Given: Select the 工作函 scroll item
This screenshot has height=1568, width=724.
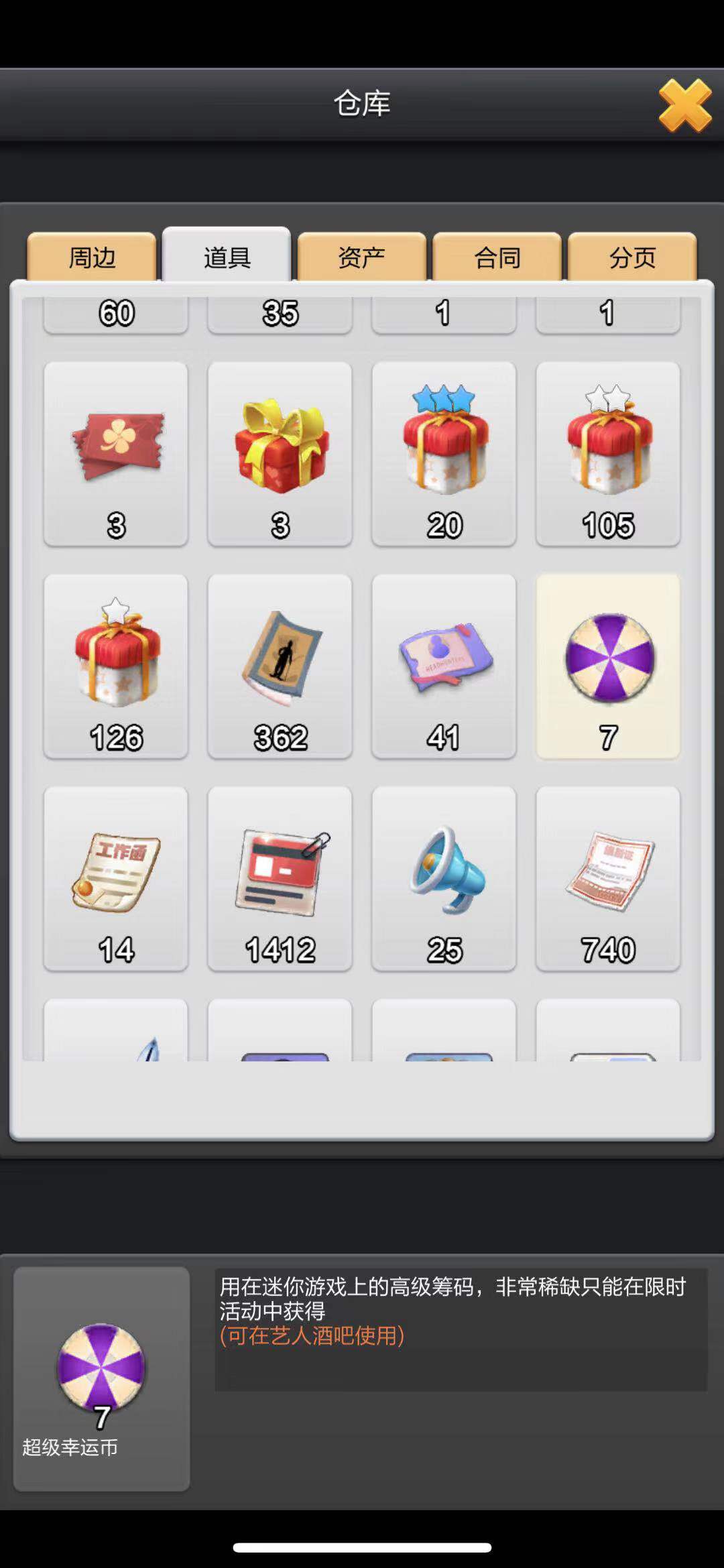Looking at the screenshot, I should 116,878.
